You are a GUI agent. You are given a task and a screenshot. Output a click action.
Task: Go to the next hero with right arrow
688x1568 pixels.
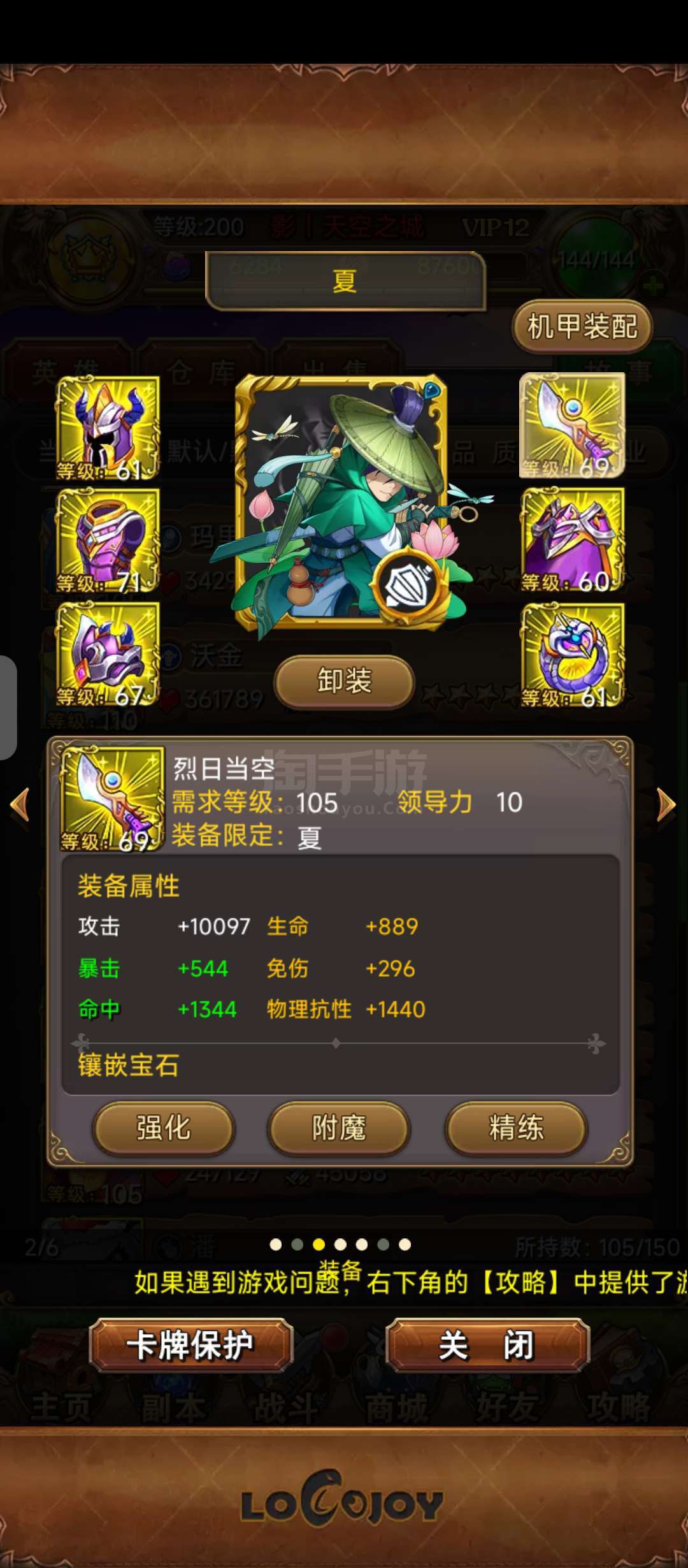pos(666,805)
